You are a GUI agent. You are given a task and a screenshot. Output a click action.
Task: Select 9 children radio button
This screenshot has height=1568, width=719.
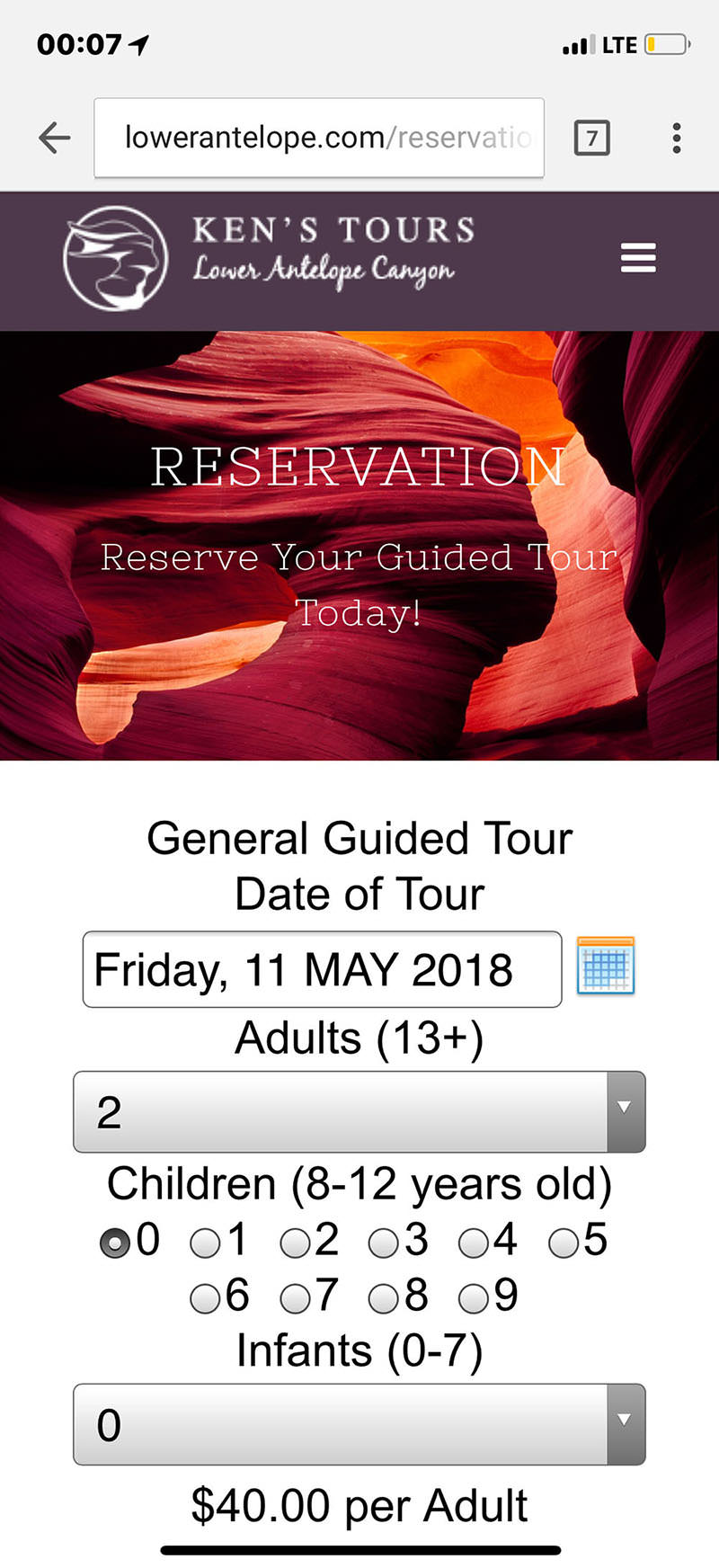[x=473, y=1298]
